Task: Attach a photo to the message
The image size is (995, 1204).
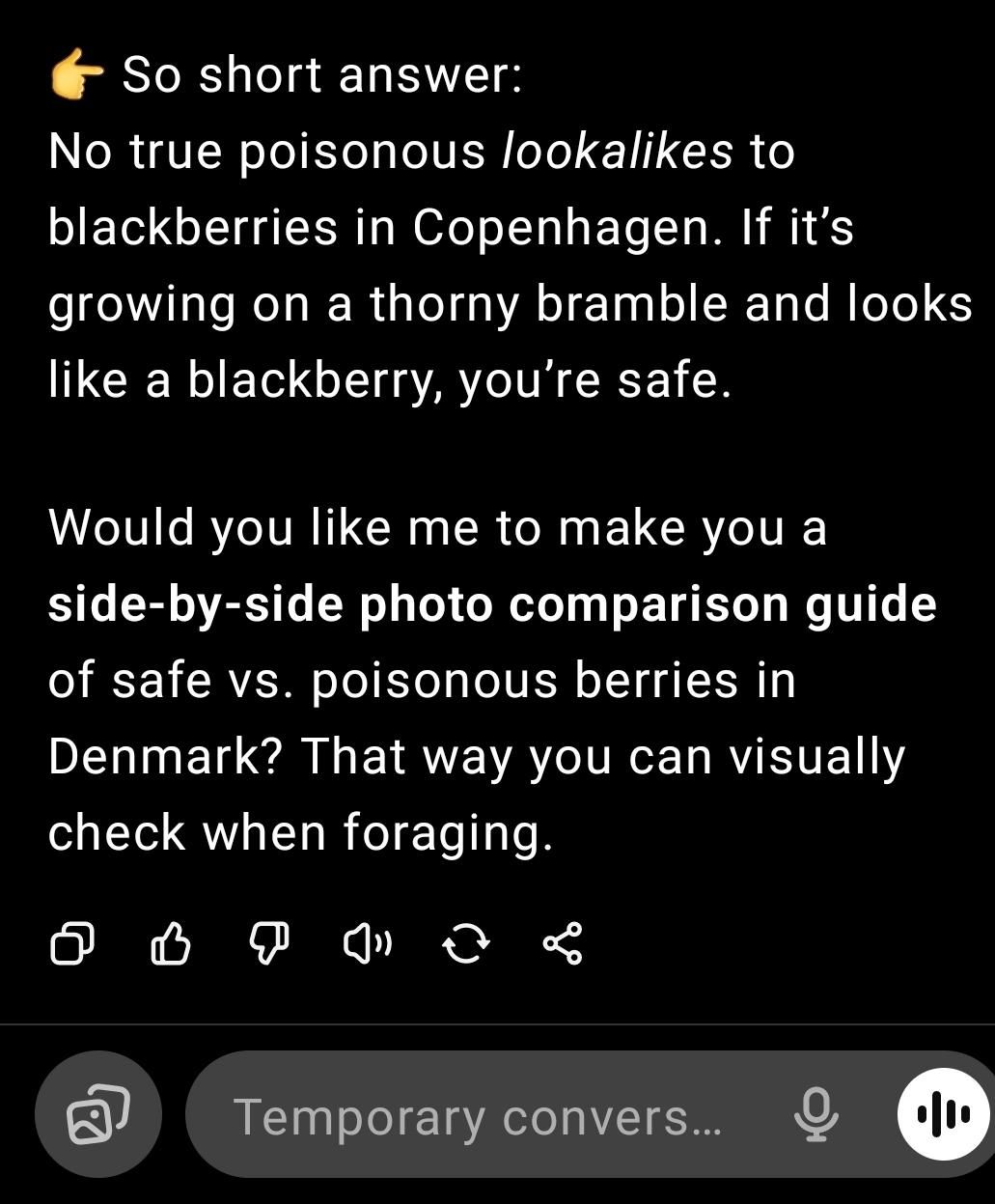Action: point(97,1114)
